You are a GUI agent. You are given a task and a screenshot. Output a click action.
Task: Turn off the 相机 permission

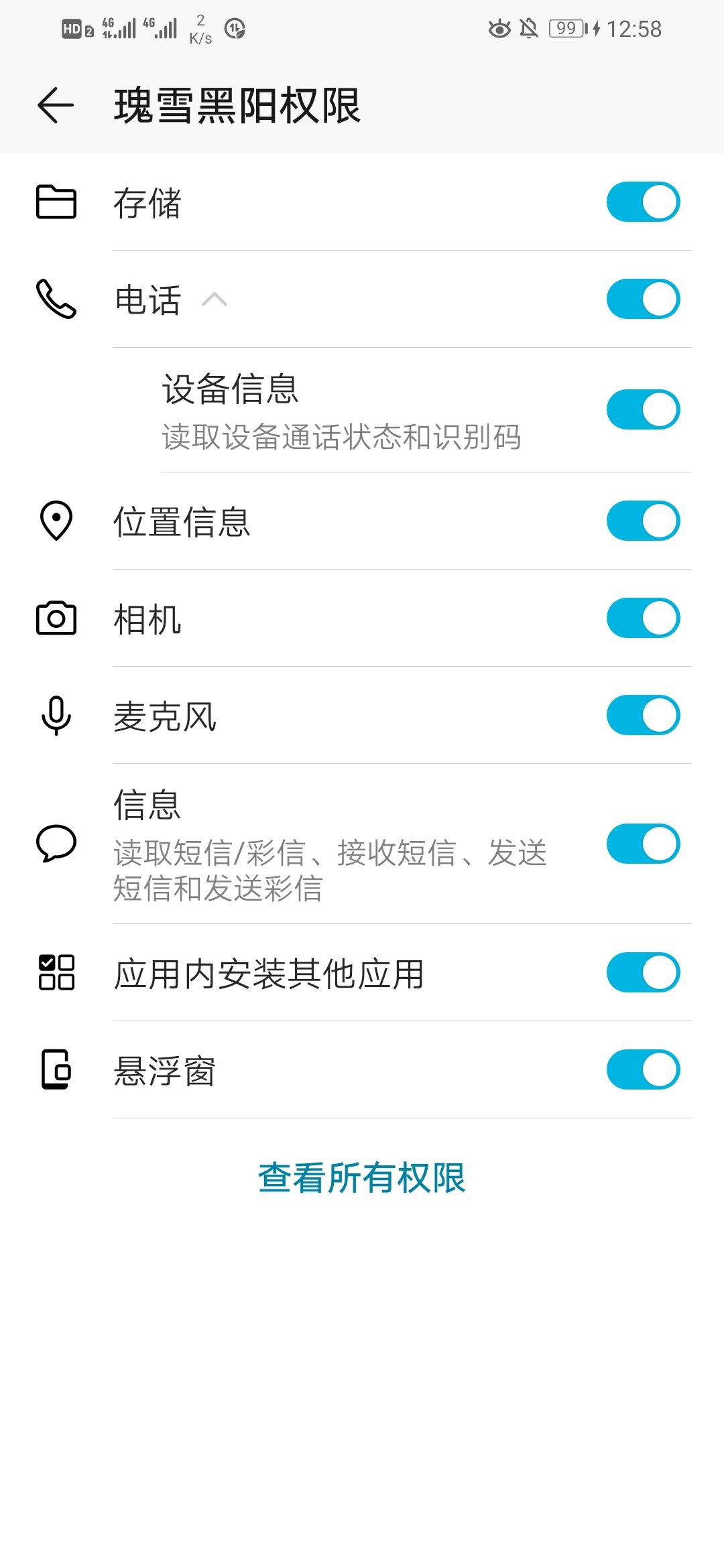pyautogui.click(x=643, y=618)
